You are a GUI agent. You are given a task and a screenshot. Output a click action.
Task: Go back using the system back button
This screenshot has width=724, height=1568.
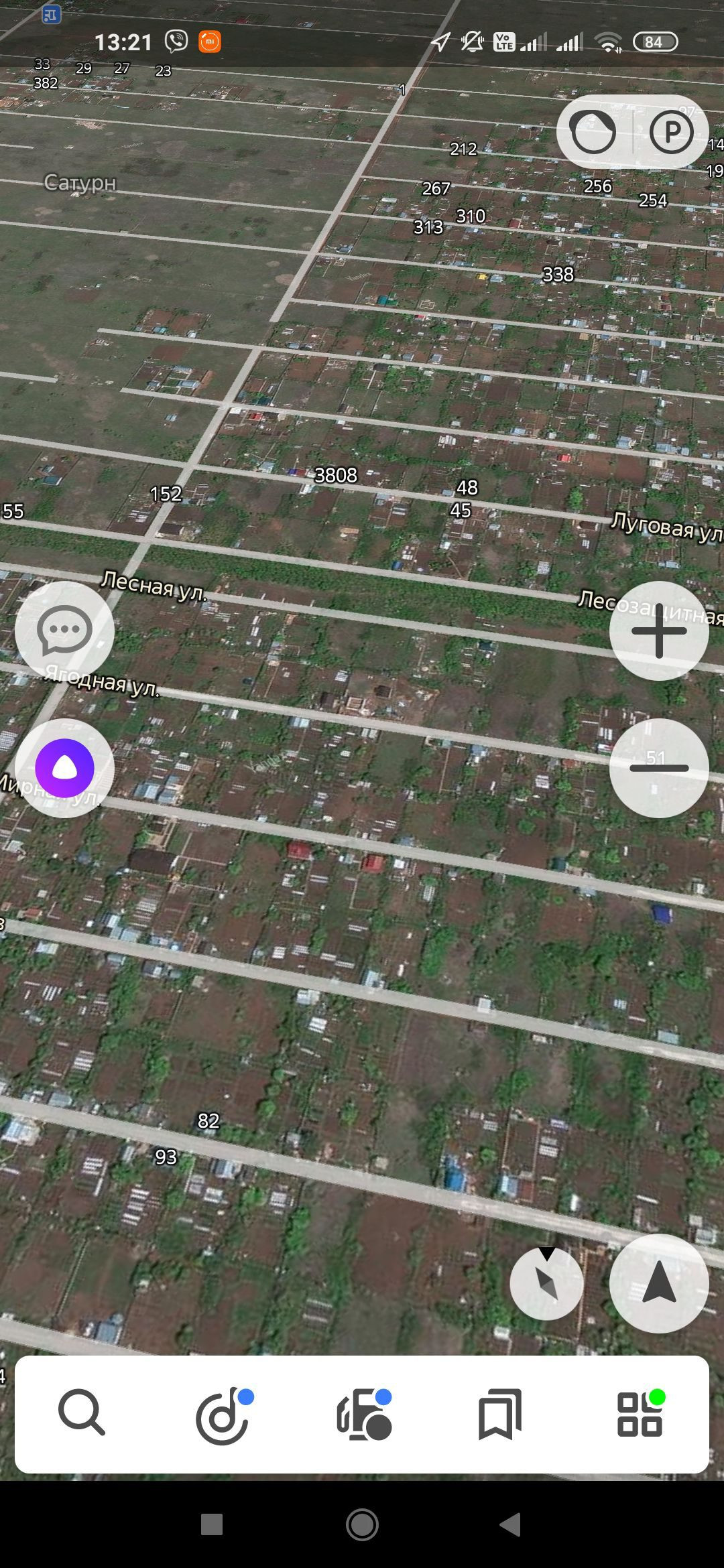511,1524
